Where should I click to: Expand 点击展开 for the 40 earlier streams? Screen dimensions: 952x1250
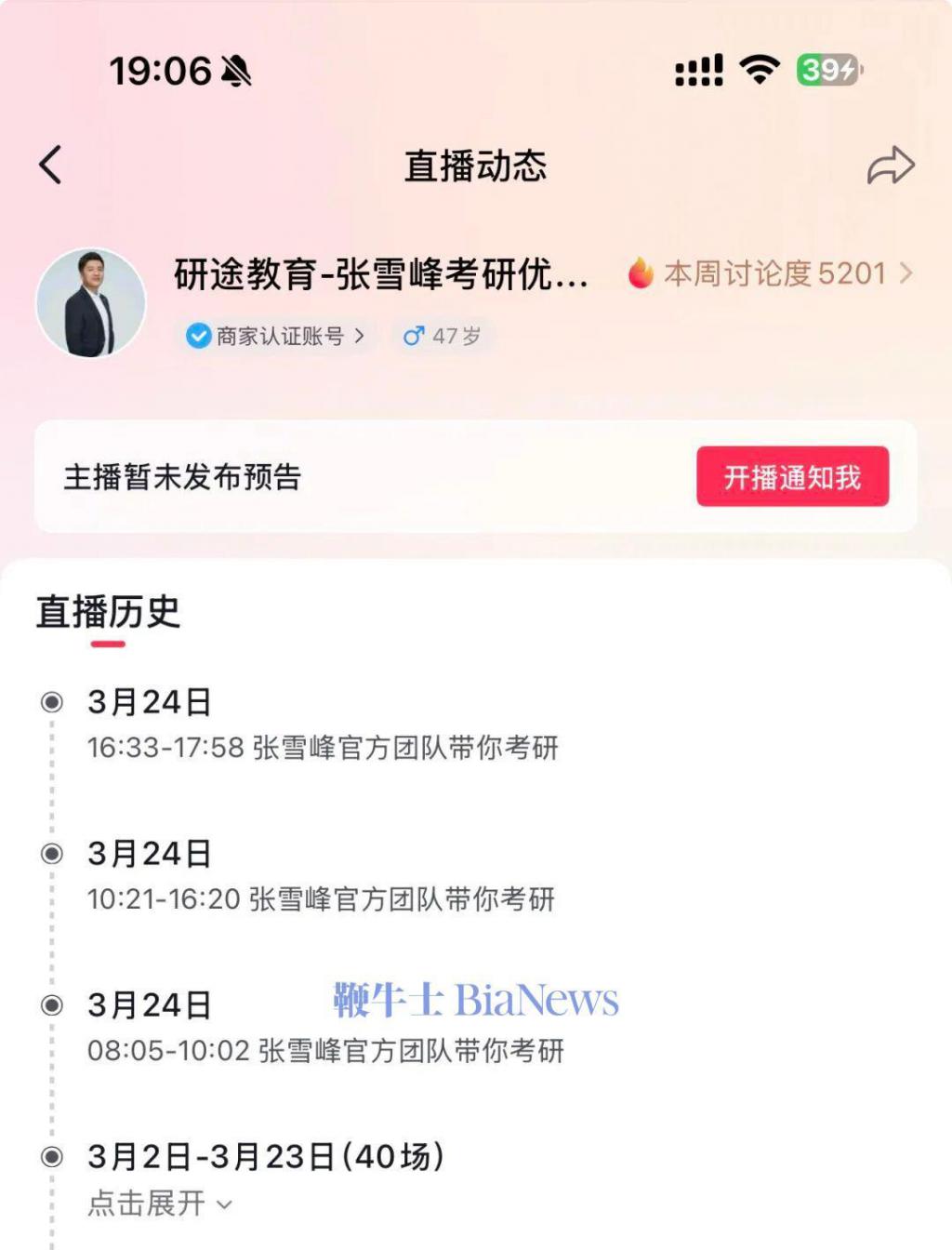[159, 1203]
